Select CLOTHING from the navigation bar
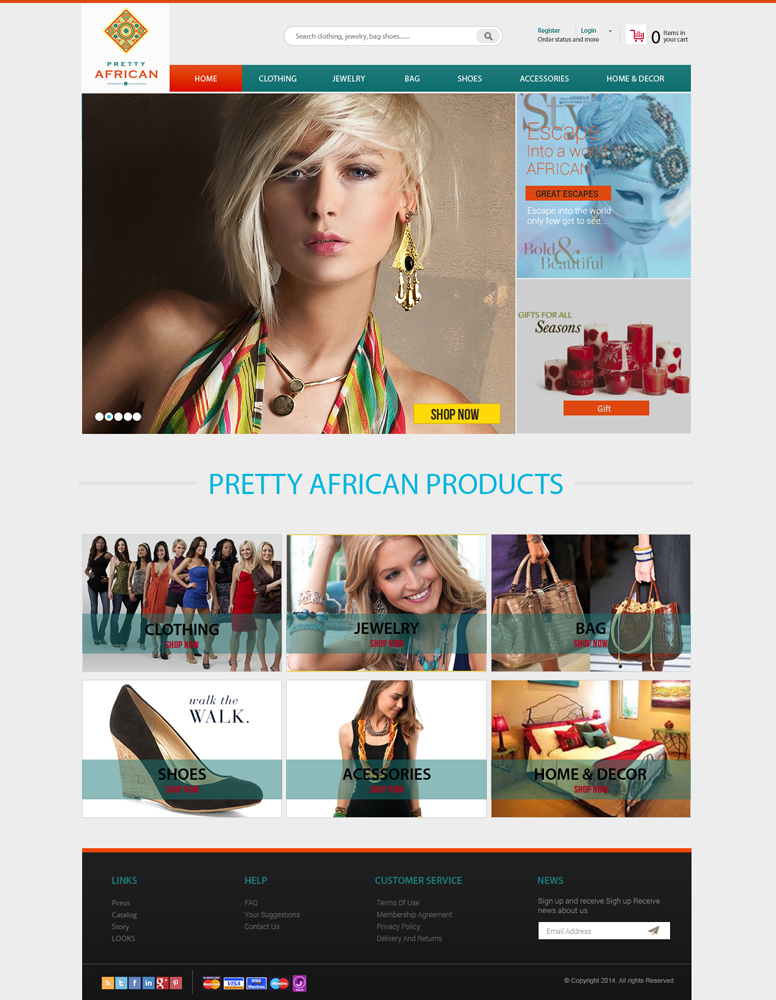 tap(277, 77)
